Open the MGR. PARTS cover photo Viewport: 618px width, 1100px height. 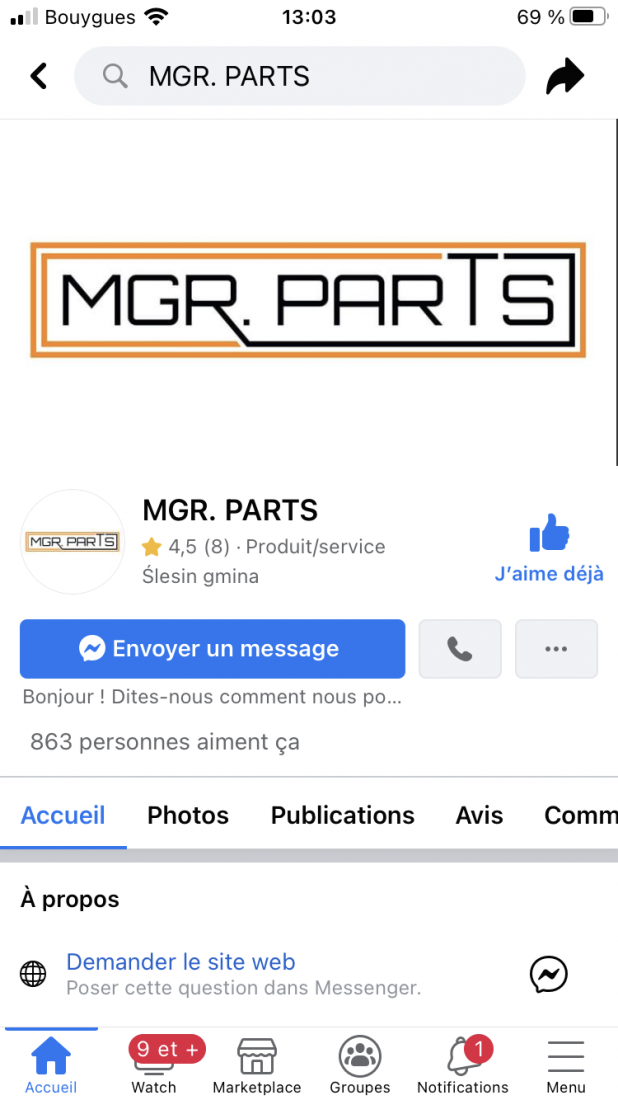309,293
